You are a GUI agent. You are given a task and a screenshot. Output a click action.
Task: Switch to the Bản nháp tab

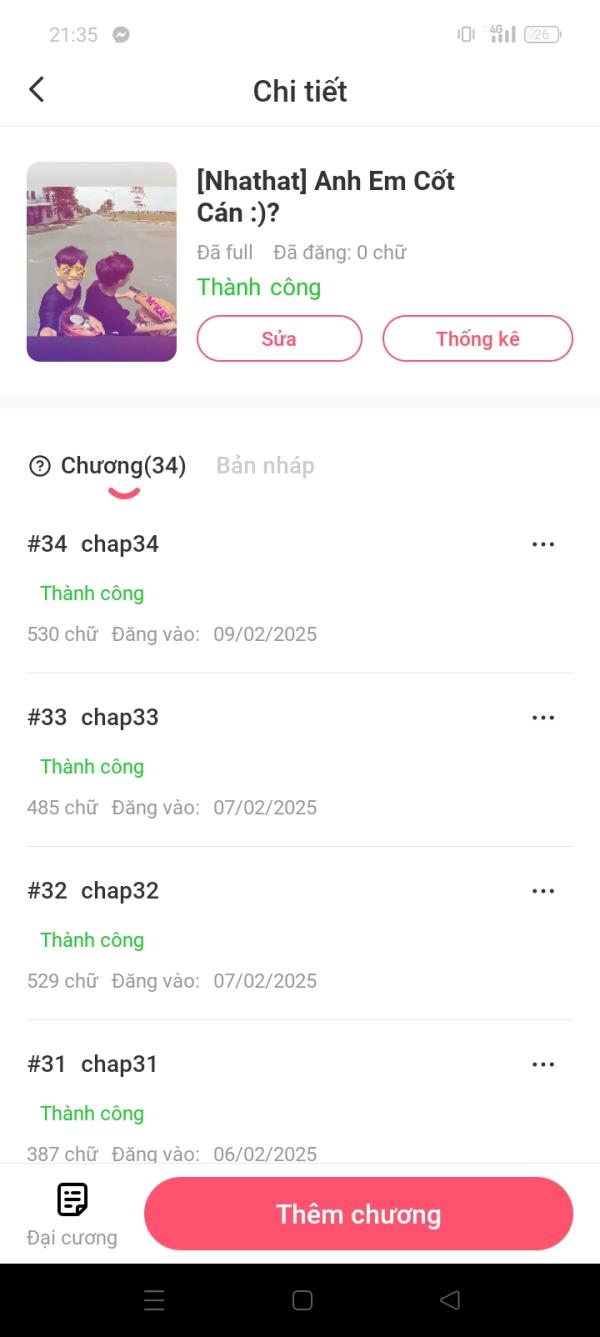[265, 466]
